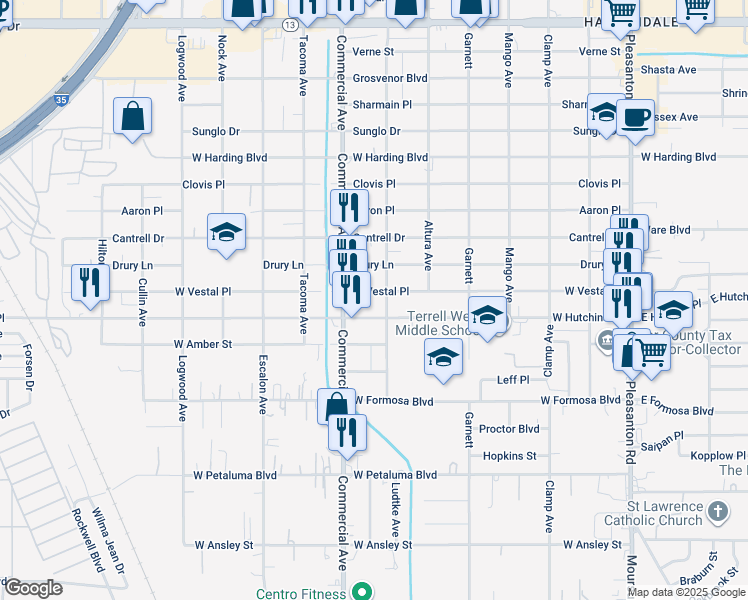Open the shopping bag marker at W Formosa Blvd
The image size is (748, 600).
336,406
